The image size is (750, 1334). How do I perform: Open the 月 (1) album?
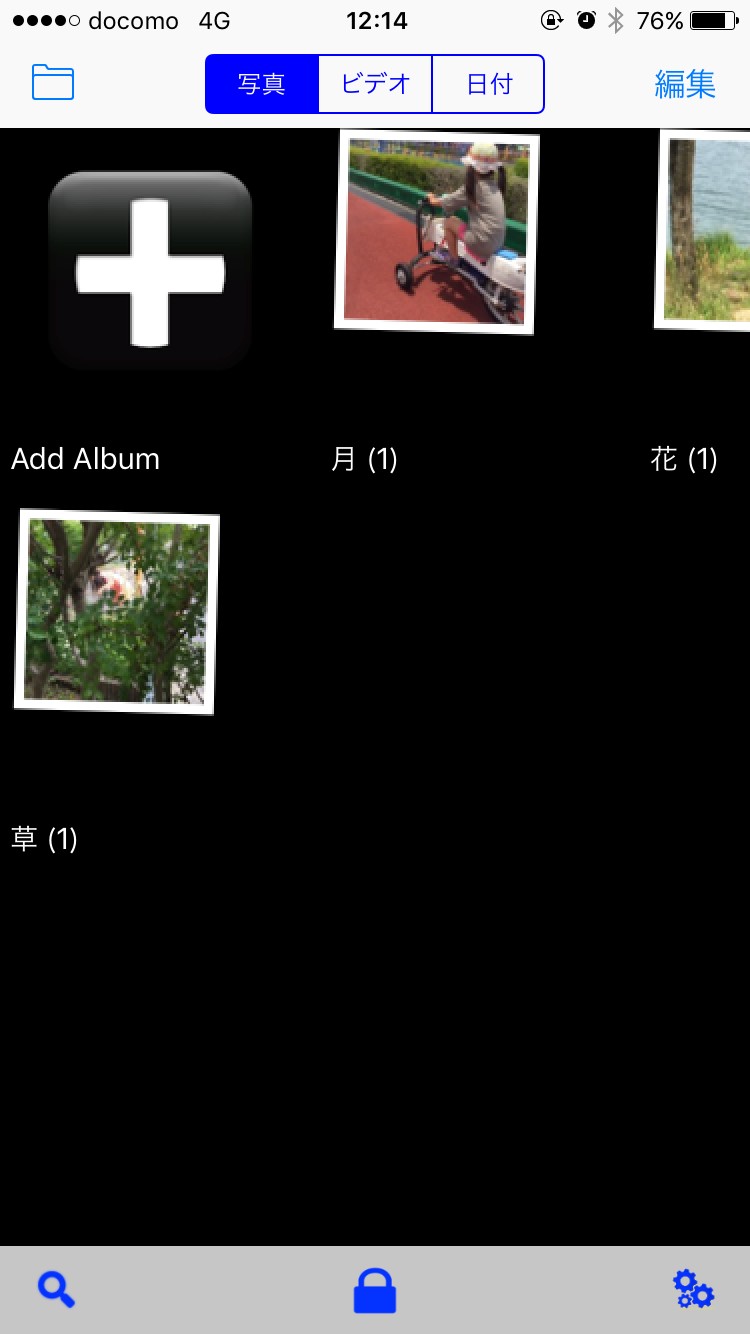pyautogui.click(x=436, y=233)
